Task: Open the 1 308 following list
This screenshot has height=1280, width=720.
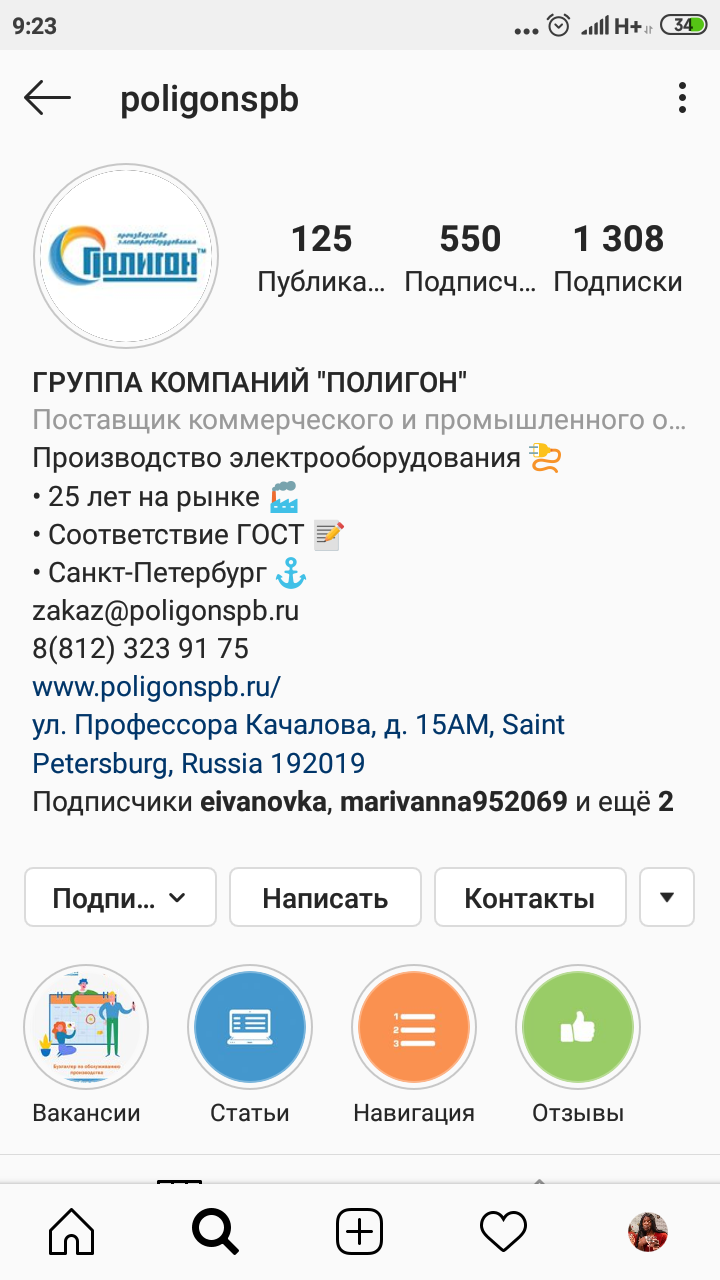Action: click(617, 258)
